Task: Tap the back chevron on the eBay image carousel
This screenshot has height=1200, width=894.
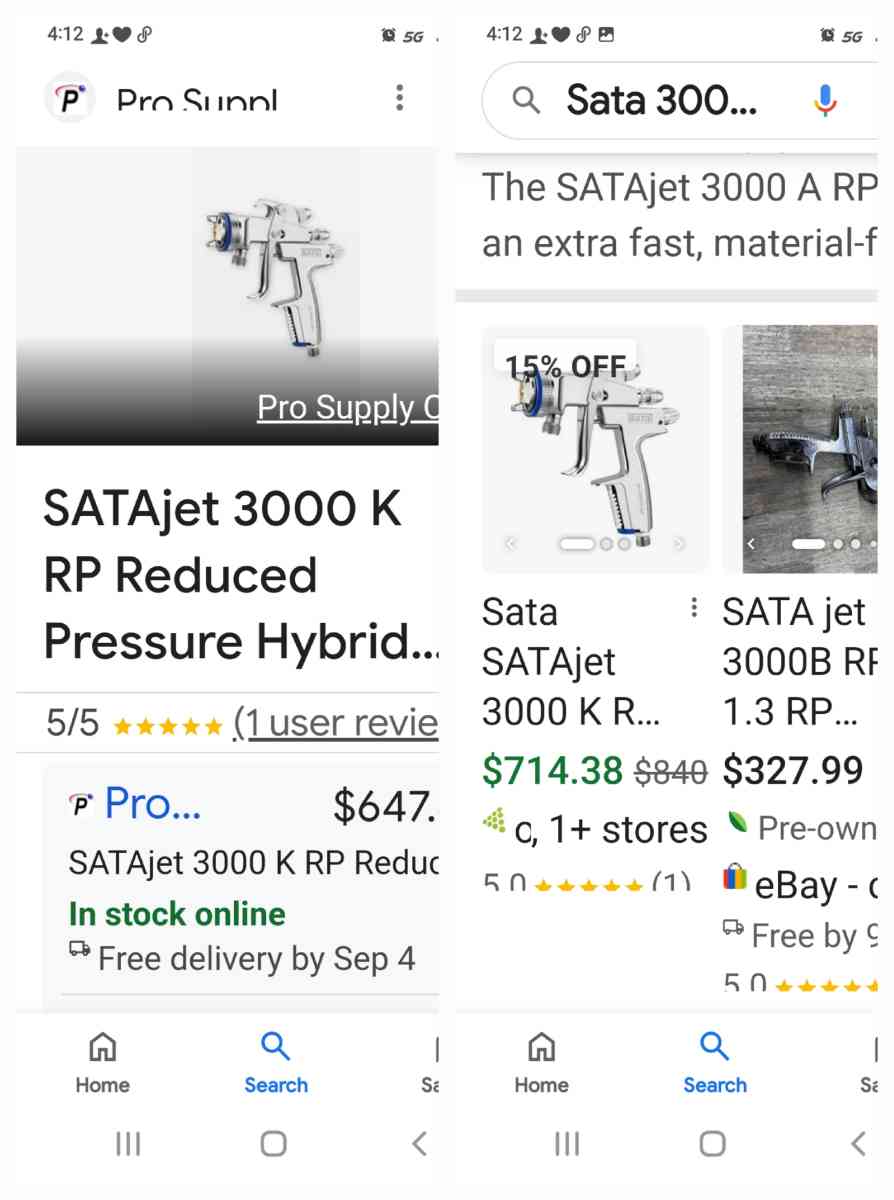Action: [x=750, y=543]
